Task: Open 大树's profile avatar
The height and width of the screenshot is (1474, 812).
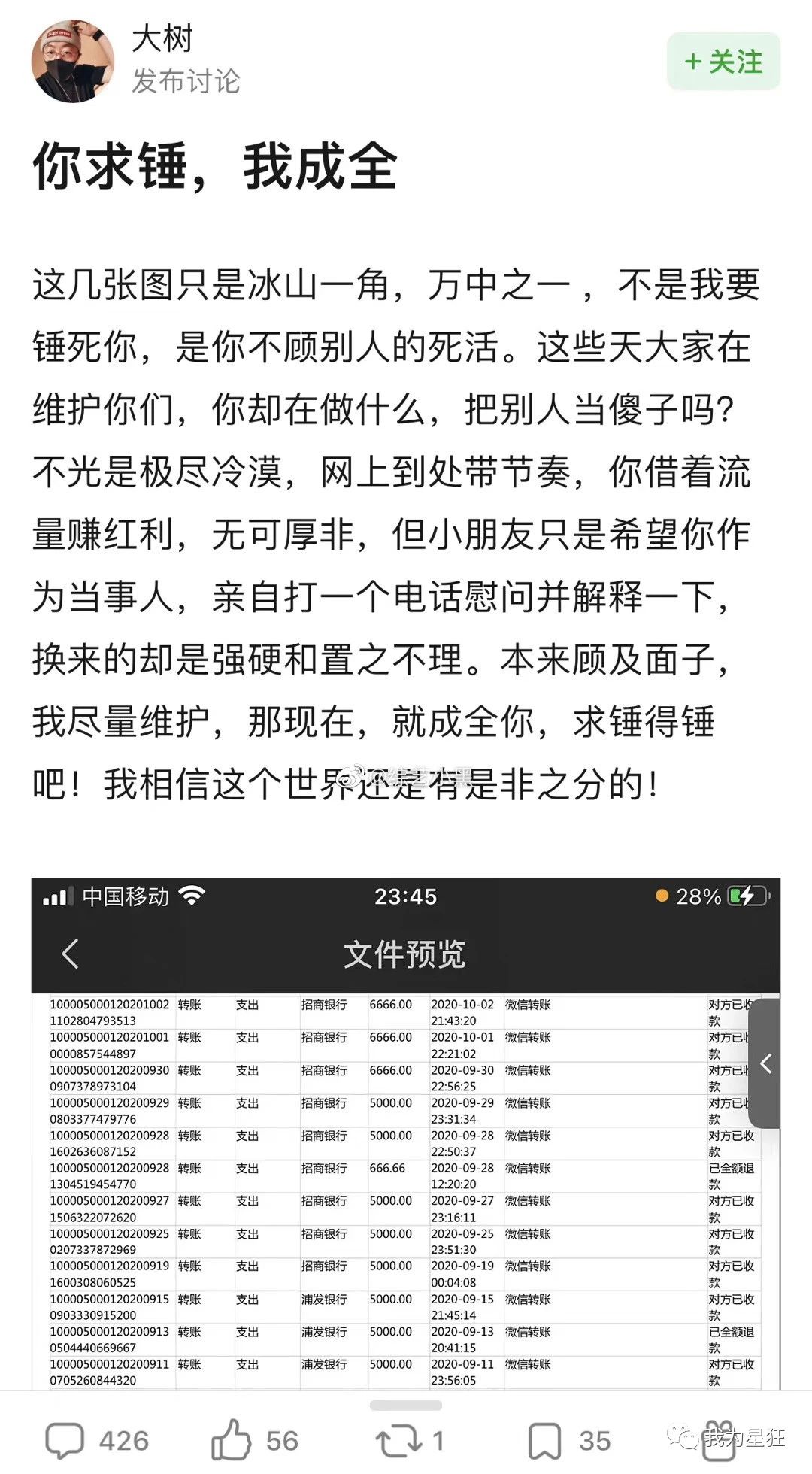Action: 73,62
